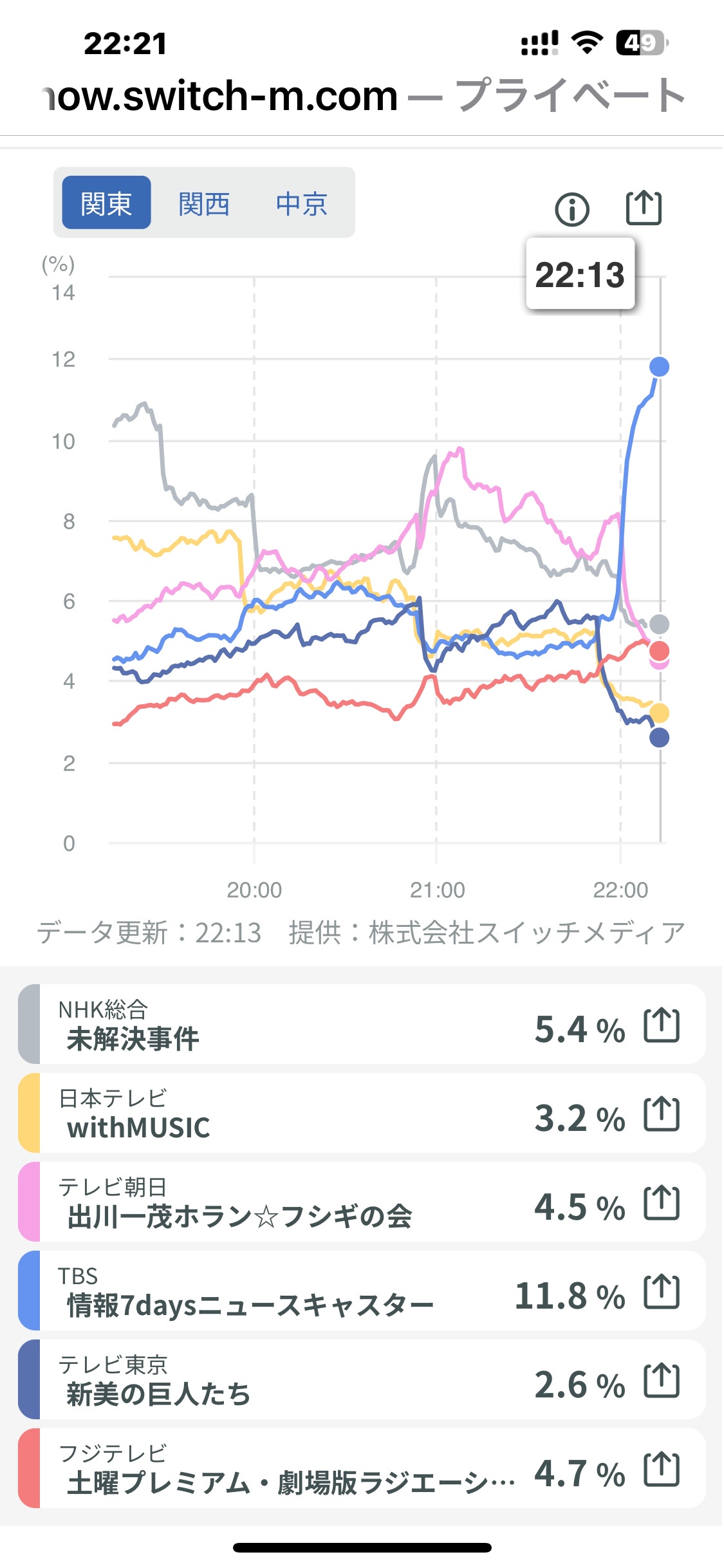Select the 中京 region tab
Image resolution: width=724 pixels, height=1568 pixels.
[302, 203]
